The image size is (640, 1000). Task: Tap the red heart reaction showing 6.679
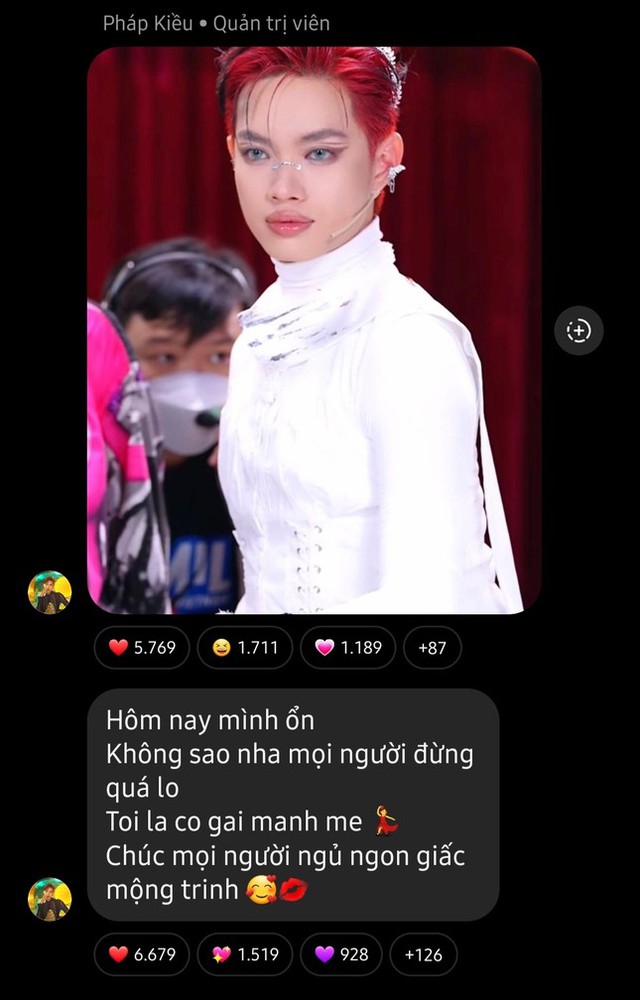(x=141, y=954)
